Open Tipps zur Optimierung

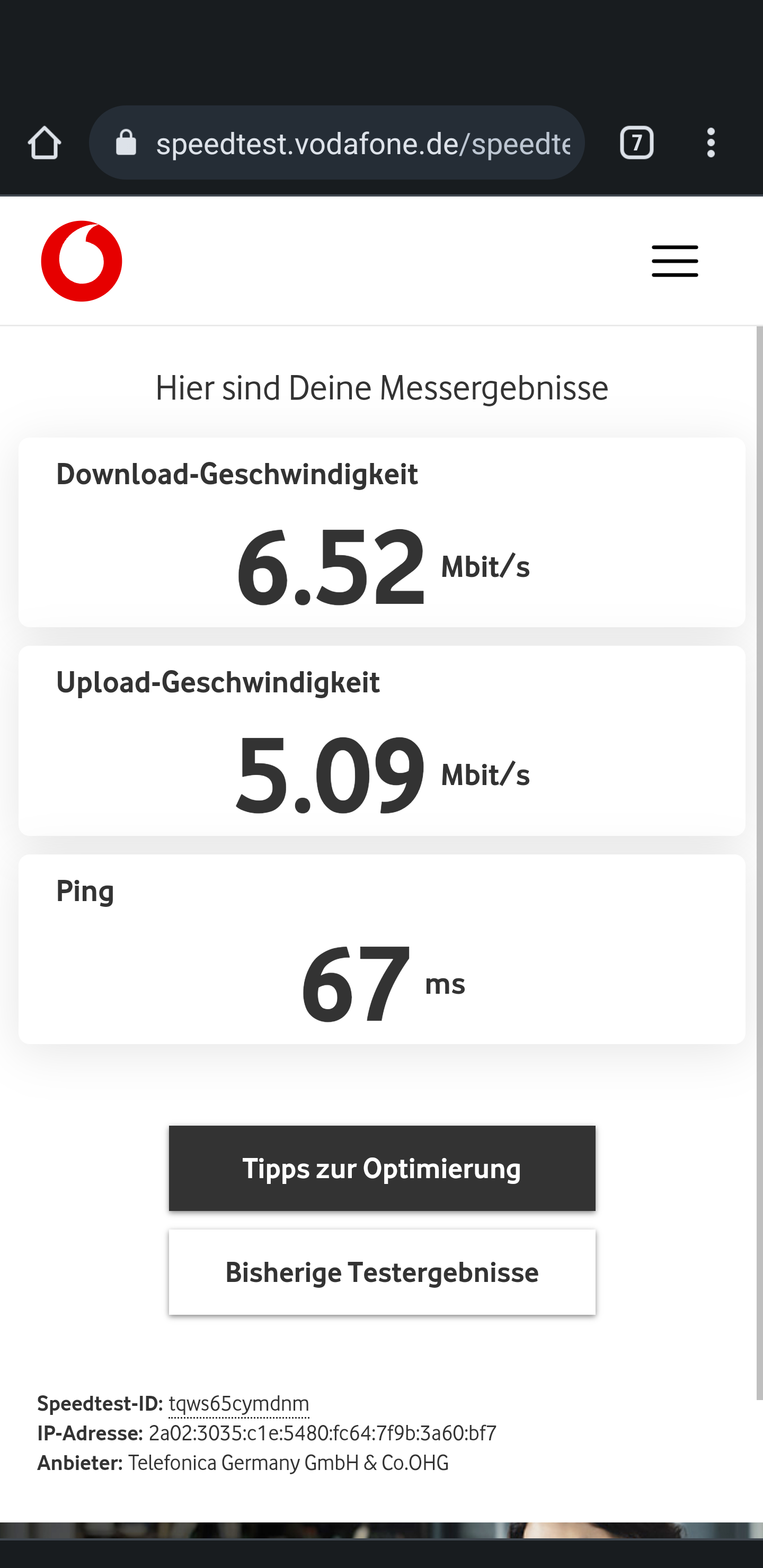tap(382, 1168)
